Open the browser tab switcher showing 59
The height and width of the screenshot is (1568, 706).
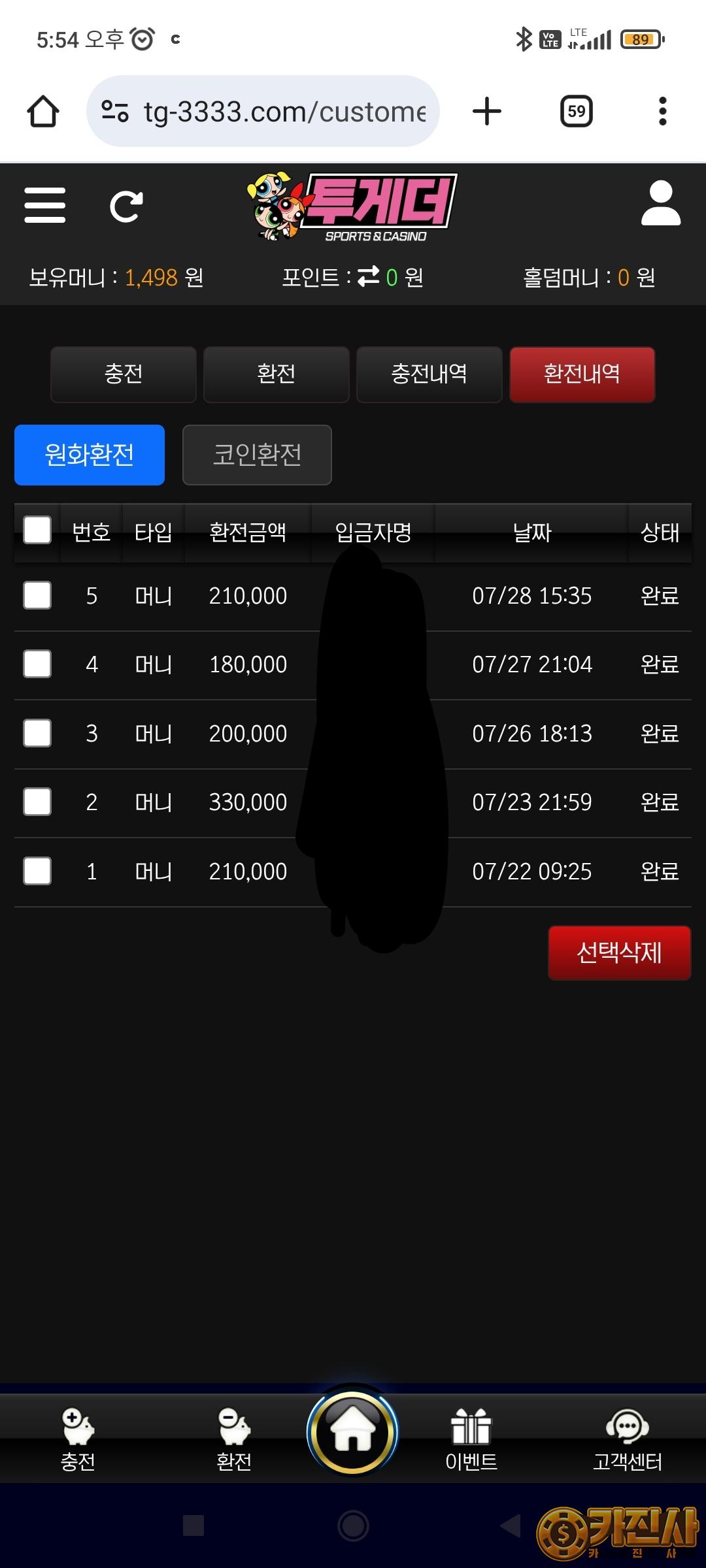click(x=577, y=111)
